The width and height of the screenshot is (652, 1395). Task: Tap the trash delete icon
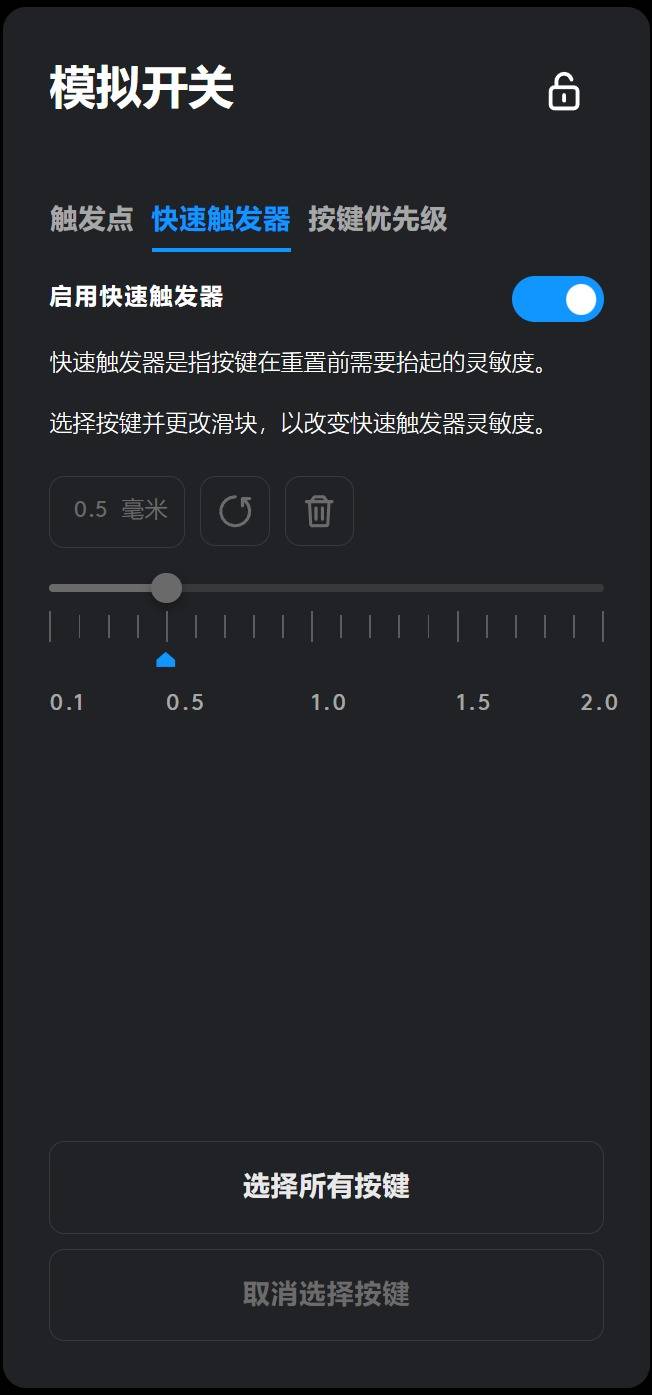point(319,511)
